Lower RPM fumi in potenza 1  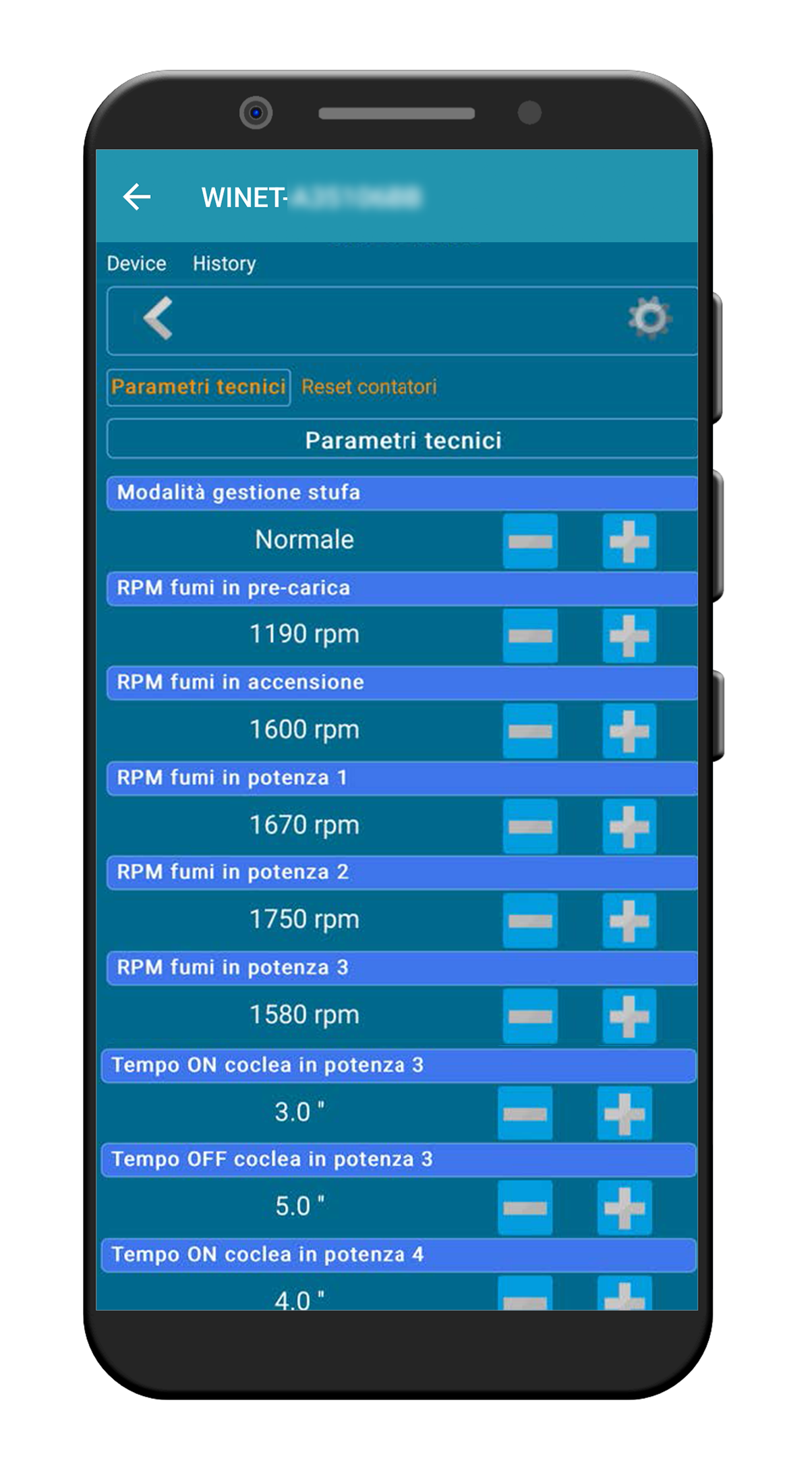(530, 826)
